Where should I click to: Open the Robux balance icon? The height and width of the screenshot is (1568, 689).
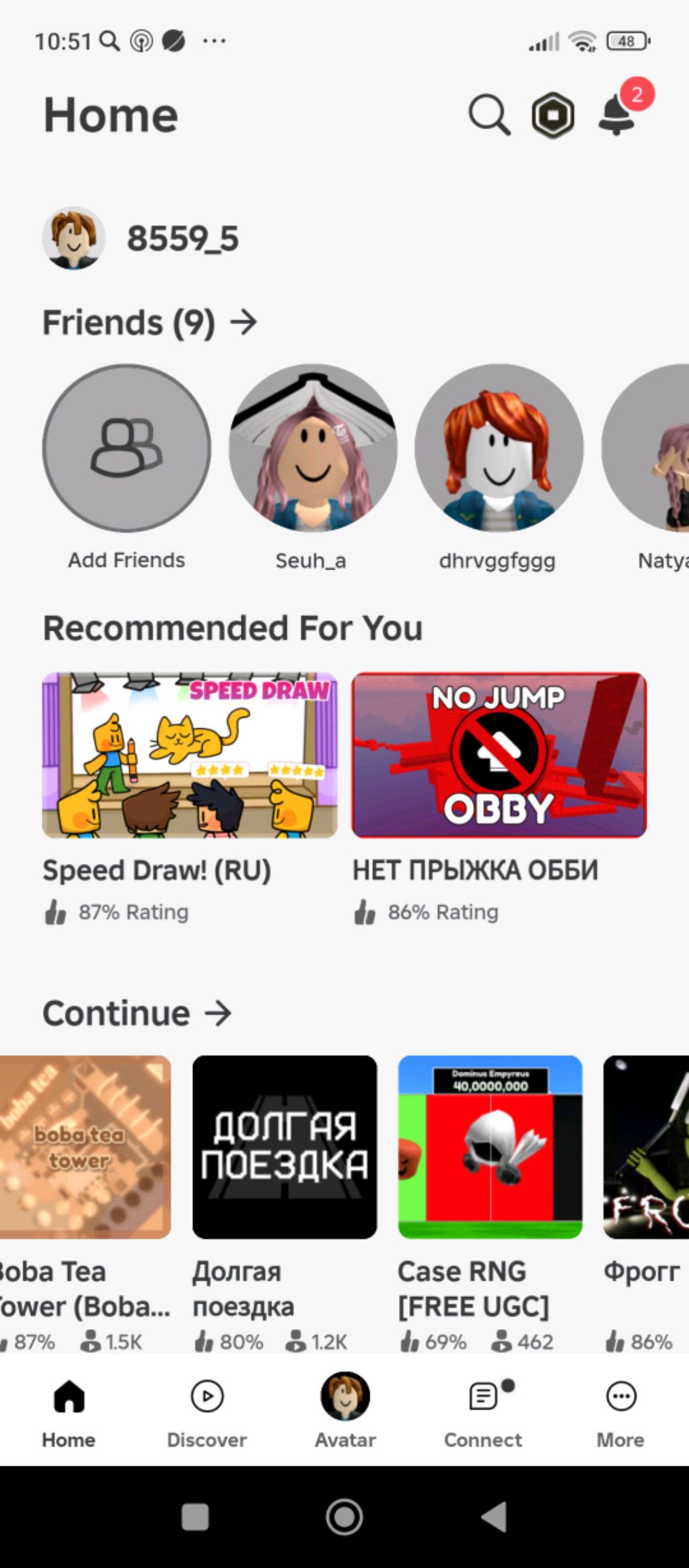(x=552, y=115)
